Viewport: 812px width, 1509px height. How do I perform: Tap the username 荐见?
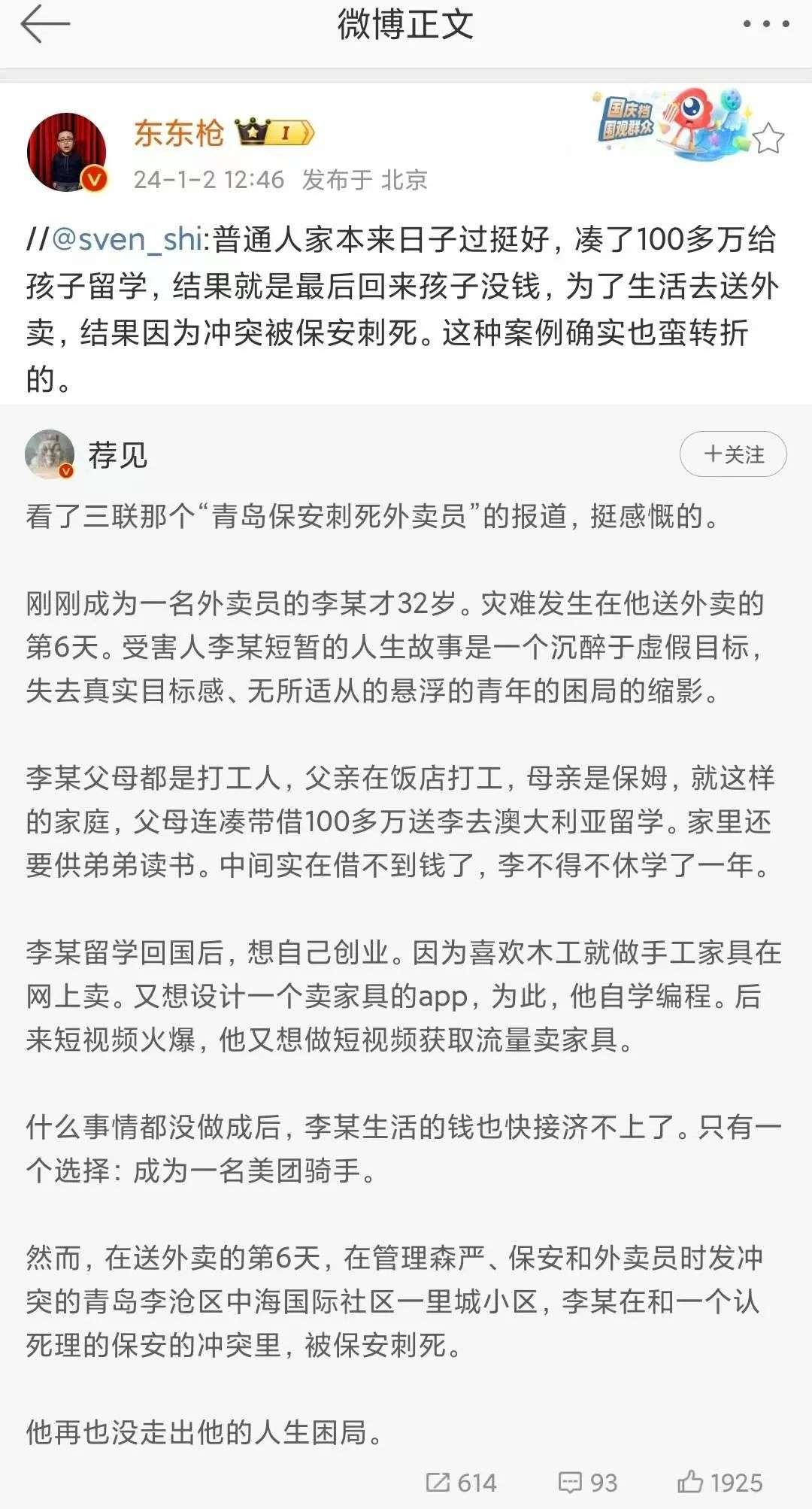tap(117, 455)
